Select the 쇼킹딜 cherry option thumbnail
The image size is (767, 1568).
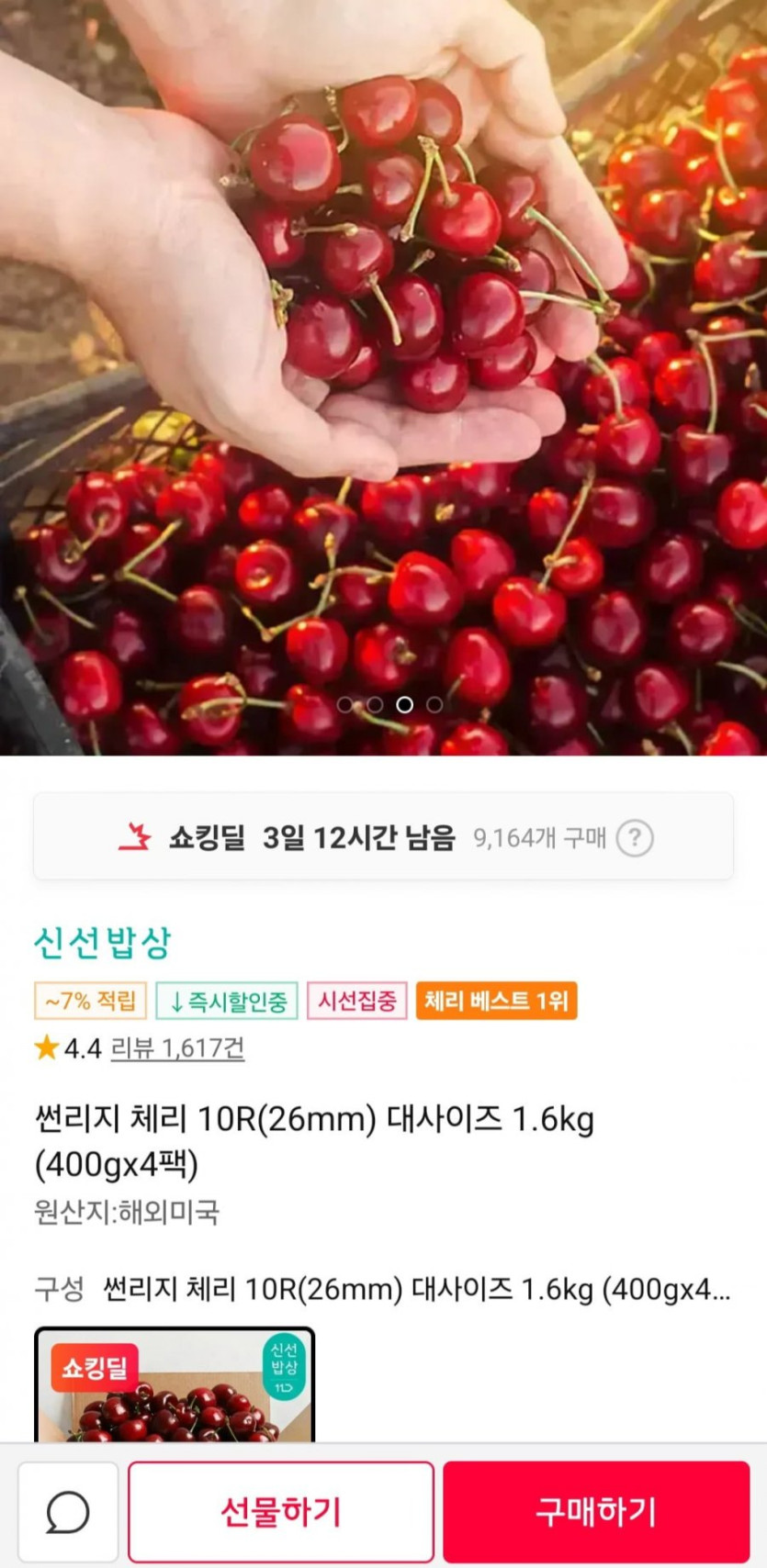tap(175, 1384)
